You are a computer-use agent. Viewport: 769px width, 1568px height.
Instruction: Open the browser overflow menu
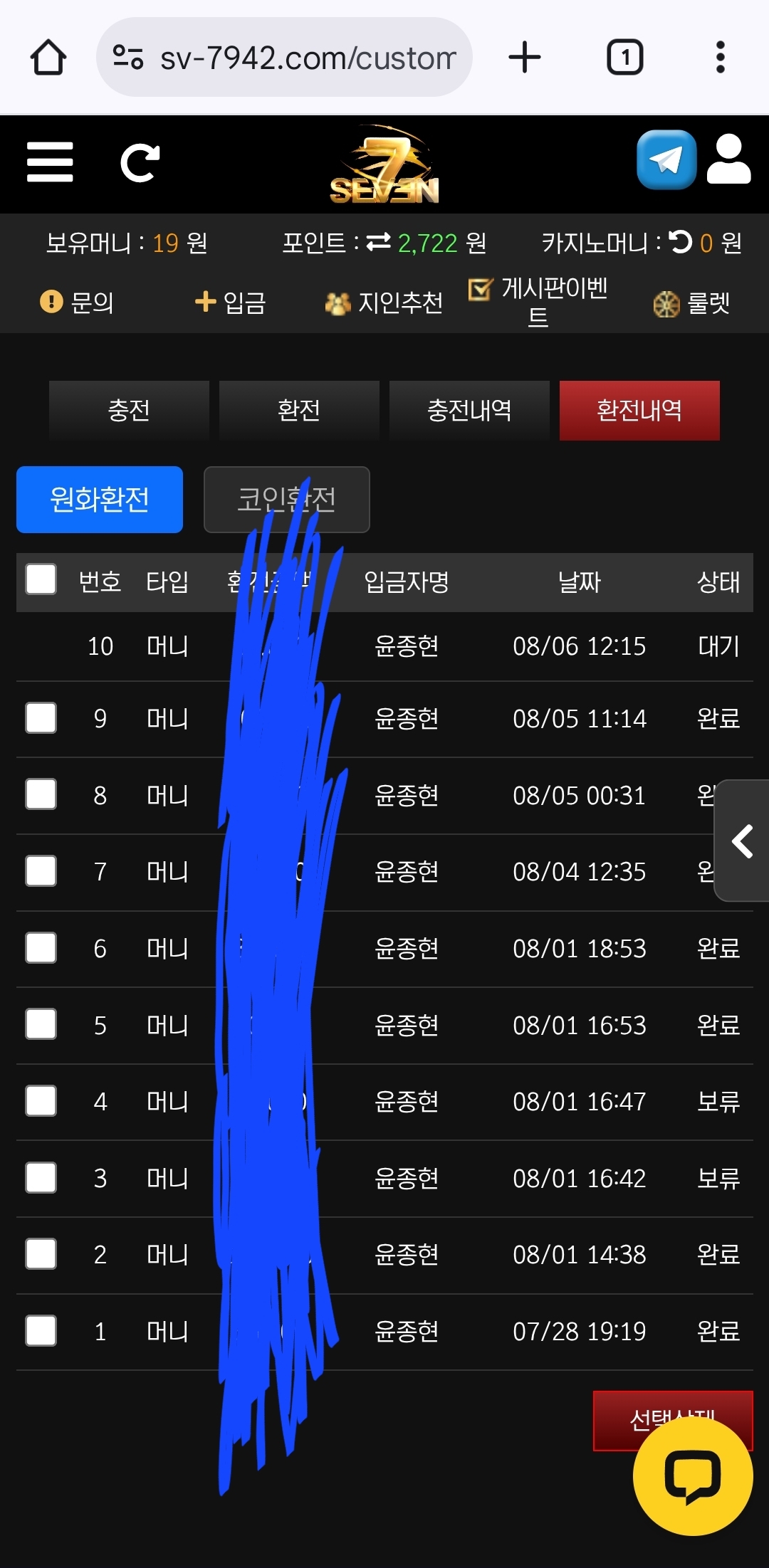click(x=721, y=57)
